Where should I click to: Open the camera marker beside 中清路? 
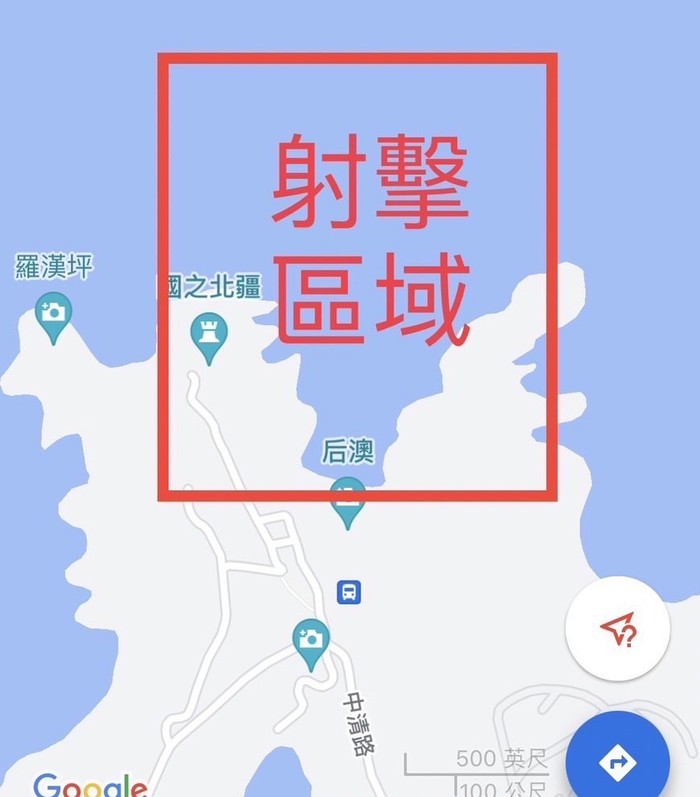pos(311,639)
